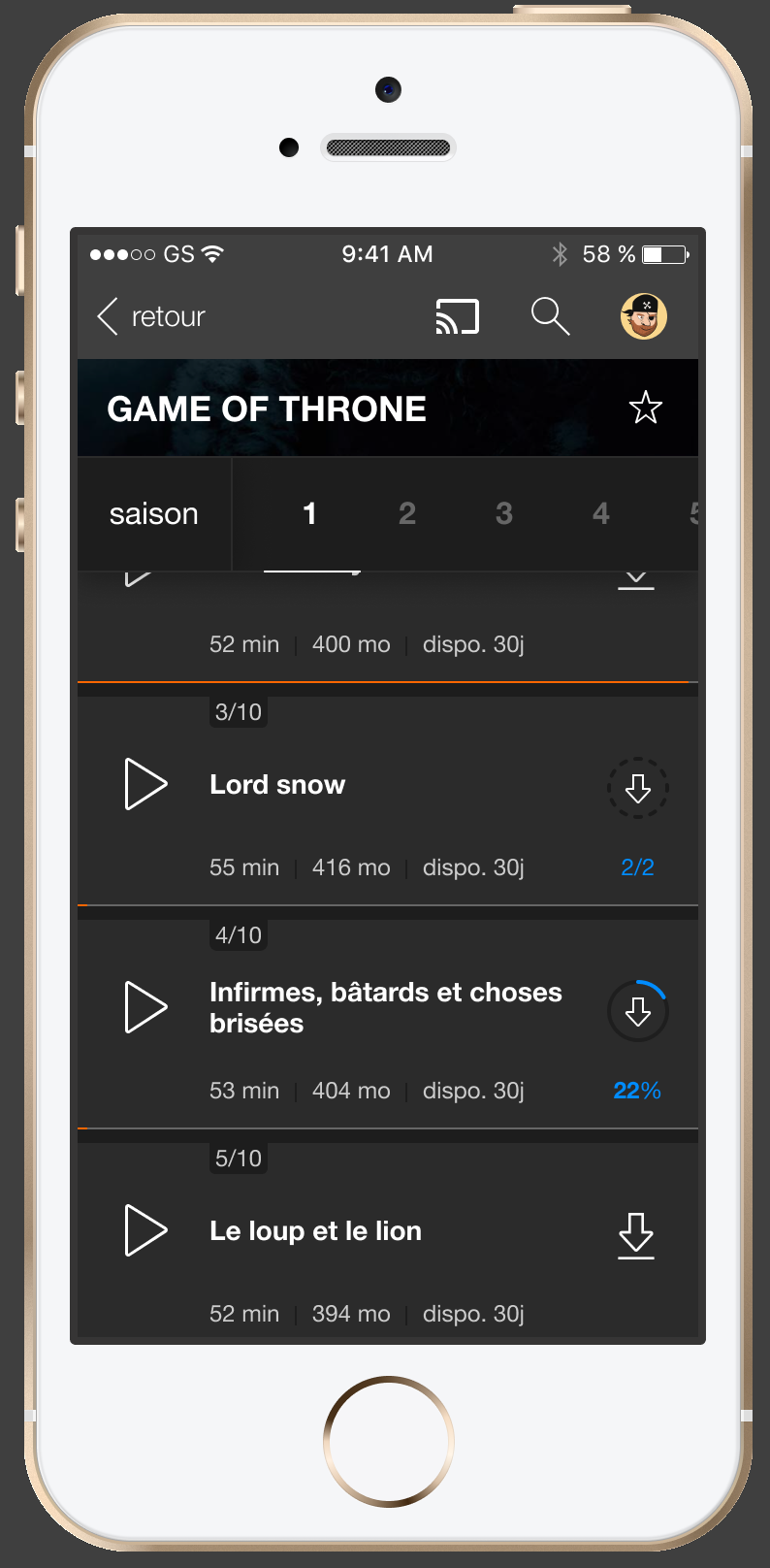
Task: Open the cast screen icon
Action: point(458,316)
